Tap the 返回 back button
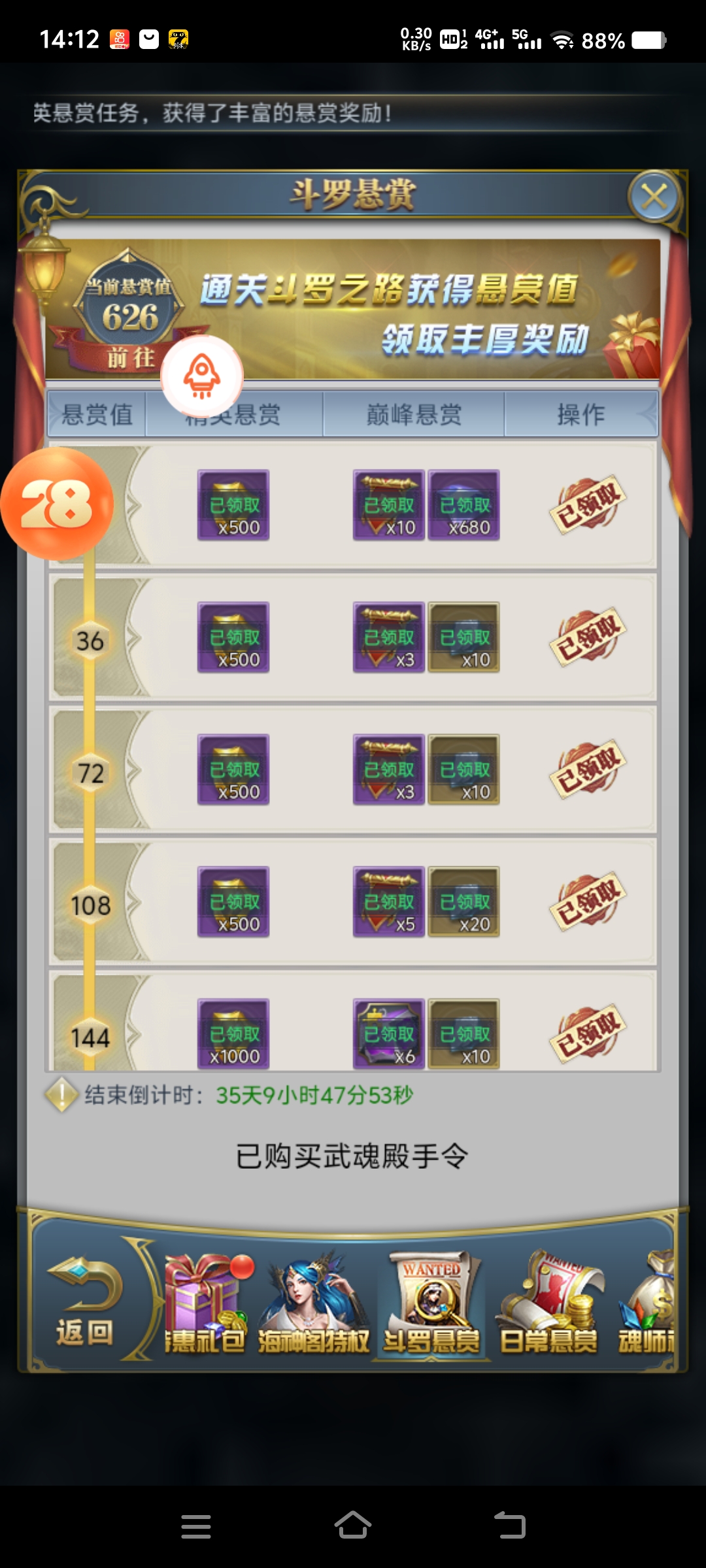This screenshot has width=706, height=1568. pos(85,1303)
